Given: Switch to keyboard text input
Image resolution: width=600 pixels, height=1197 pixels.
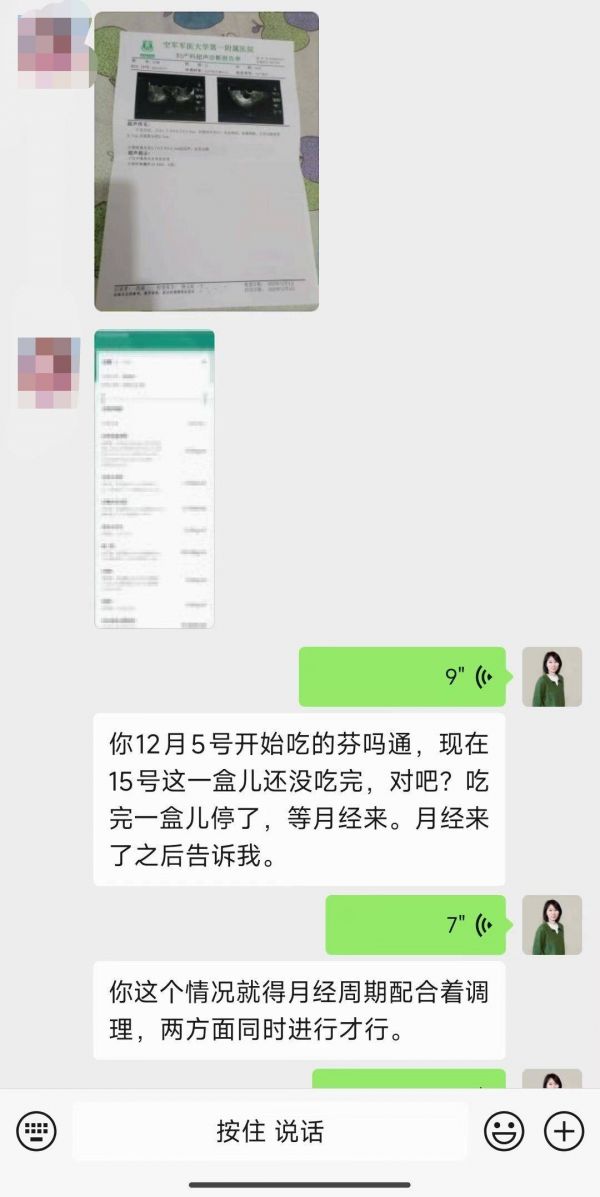Looking at the screenshot, I should (37, 1131).
